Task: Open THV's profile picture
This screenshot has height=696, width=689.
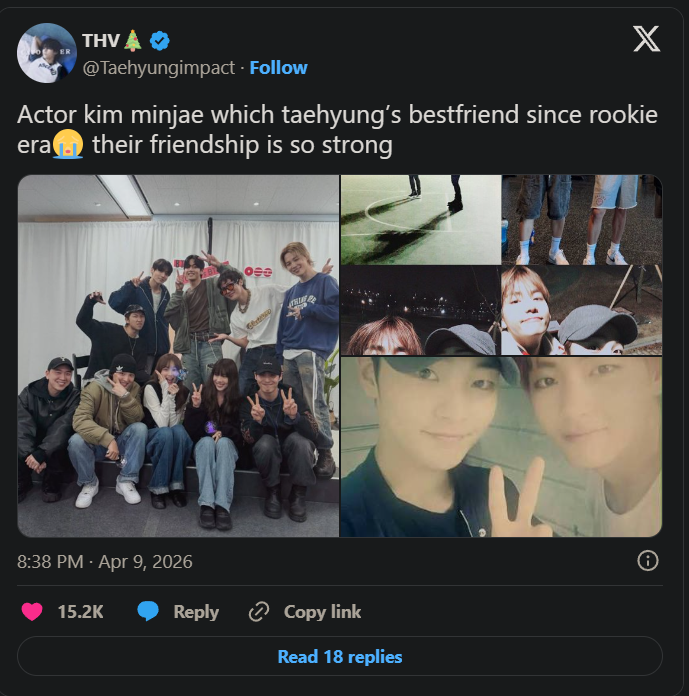Action: (47, 53)
